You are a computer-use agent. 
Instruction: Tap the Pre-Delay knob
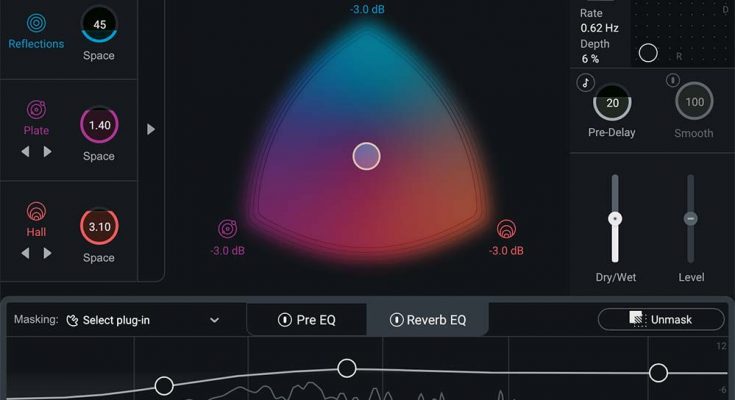coord(612,102)
